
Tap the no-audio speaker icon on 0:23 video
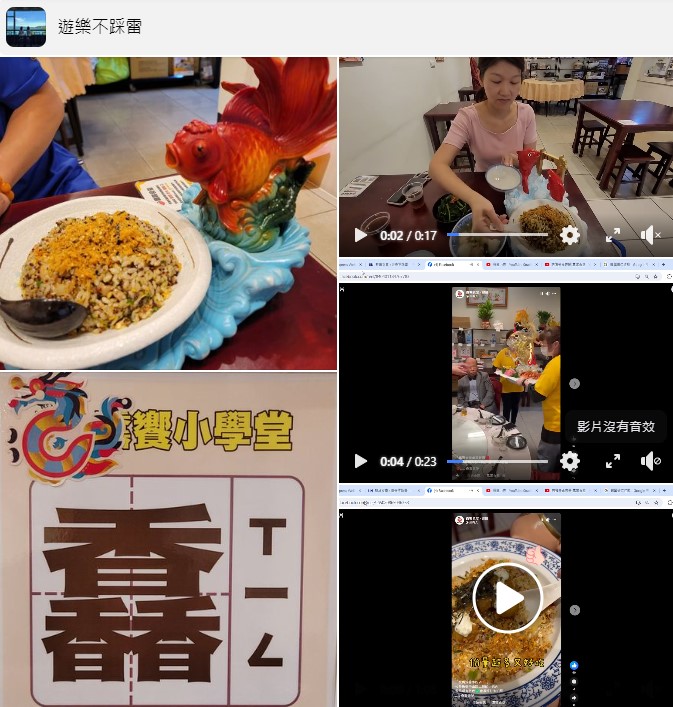[x=650, y=461]
